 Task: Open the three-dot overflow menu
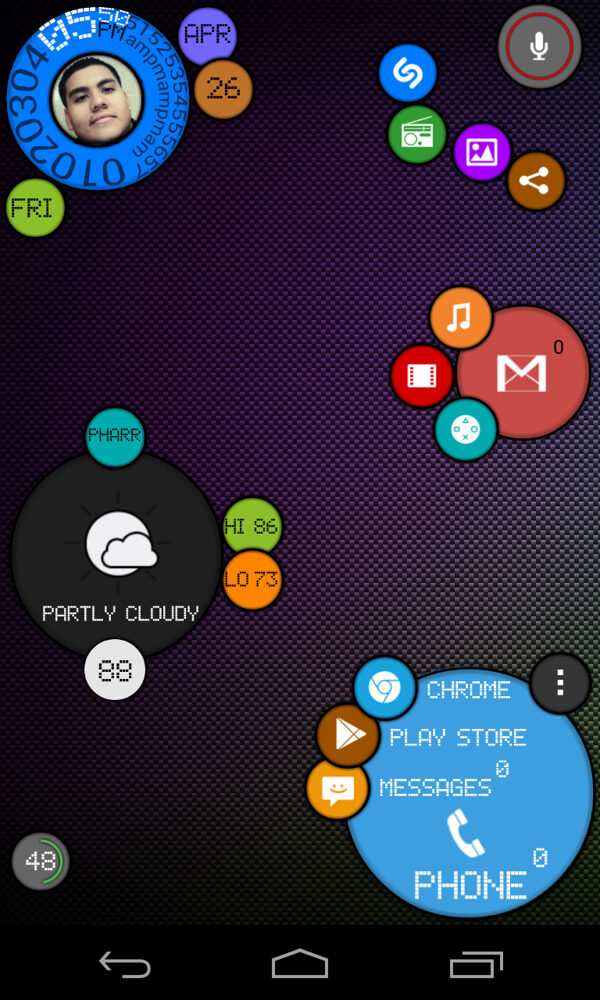(560, 683)
